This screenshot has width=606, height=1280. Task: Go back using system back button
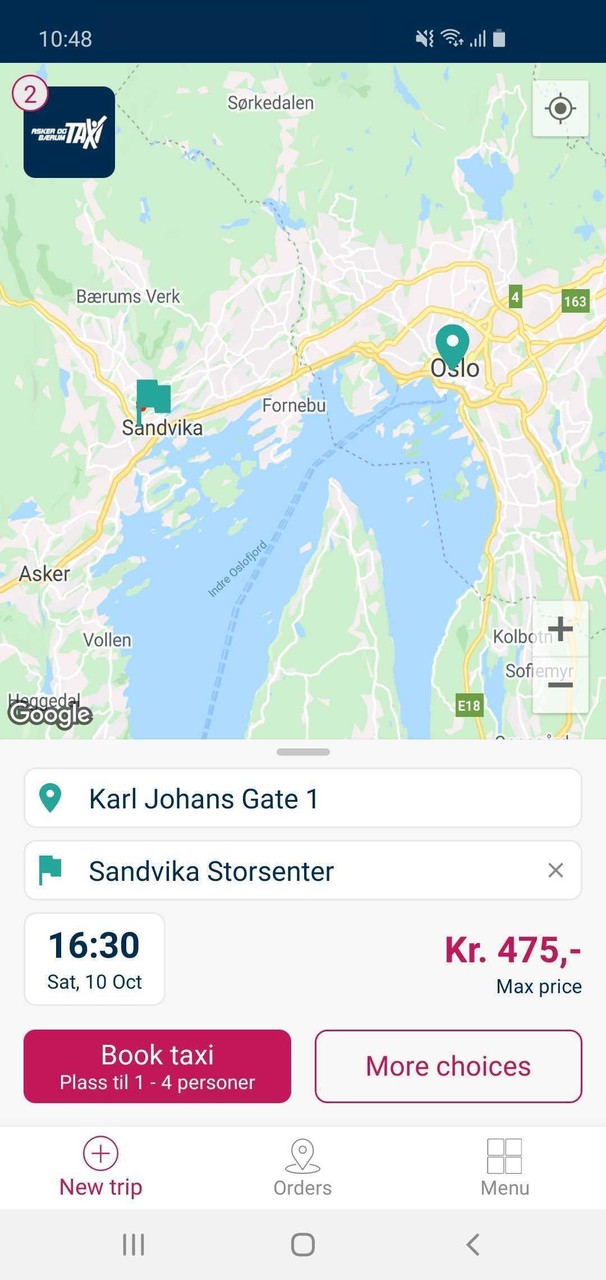coord(473,1244)
